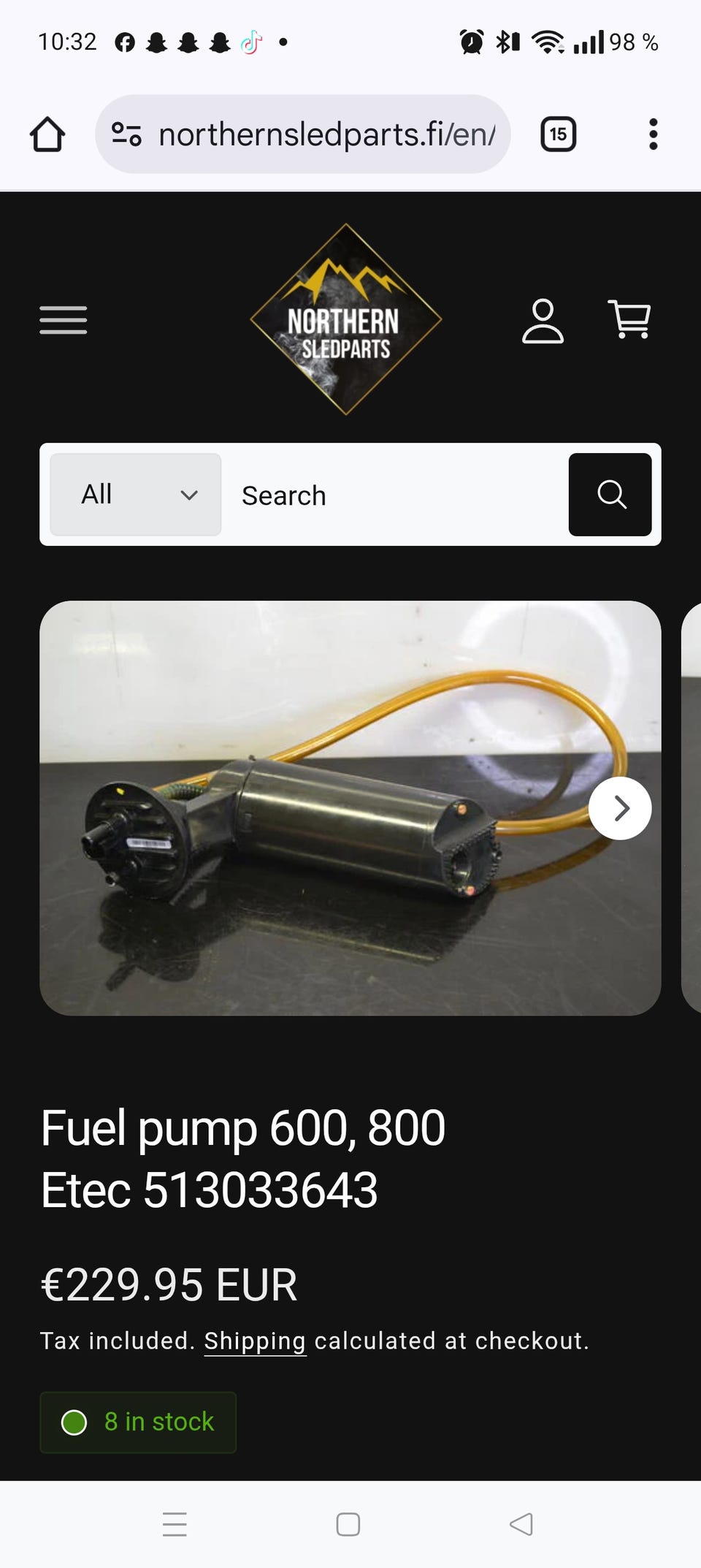View site info icon in address bar
701x1568 pixels.
[126, 134]
